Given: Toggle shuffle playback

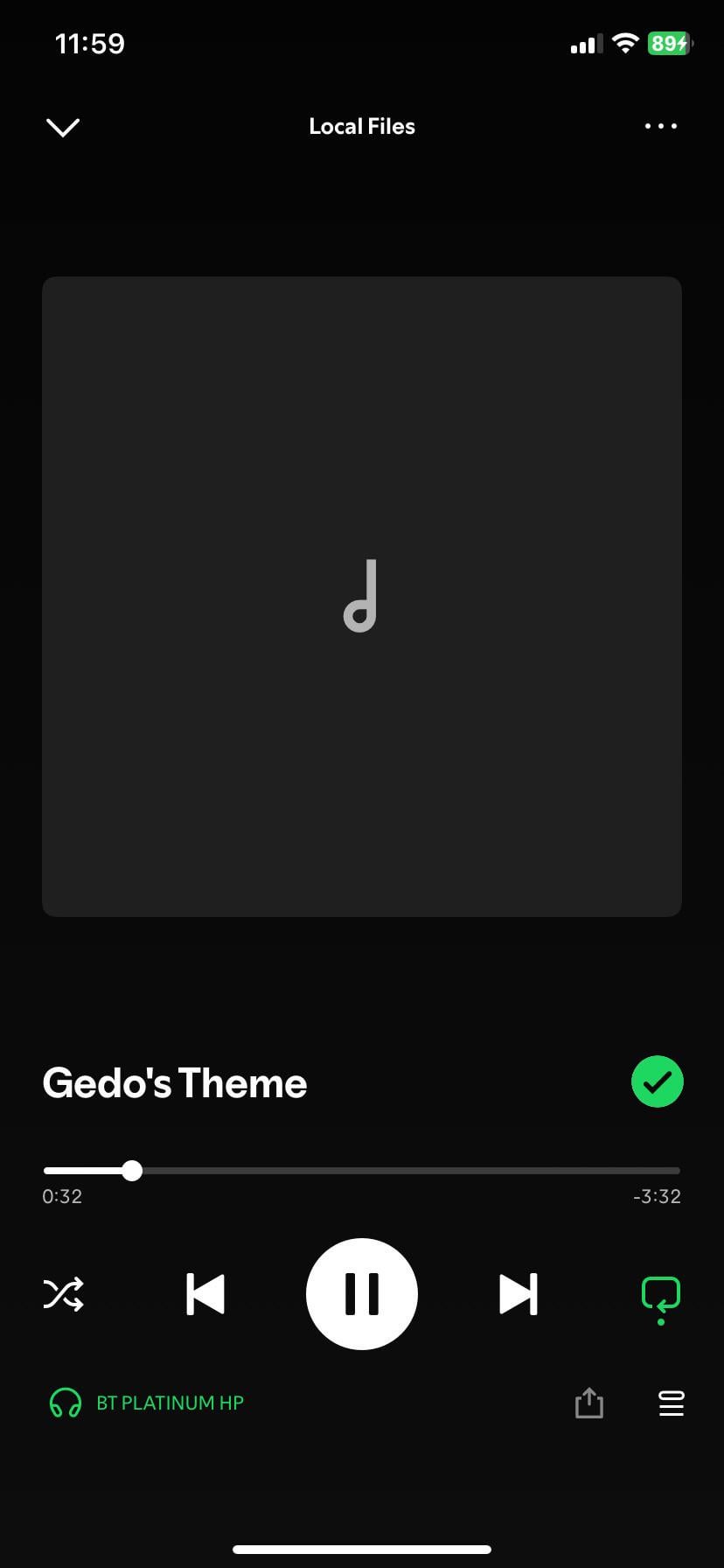Looking at the screenshot, I should click(64, 1293).
